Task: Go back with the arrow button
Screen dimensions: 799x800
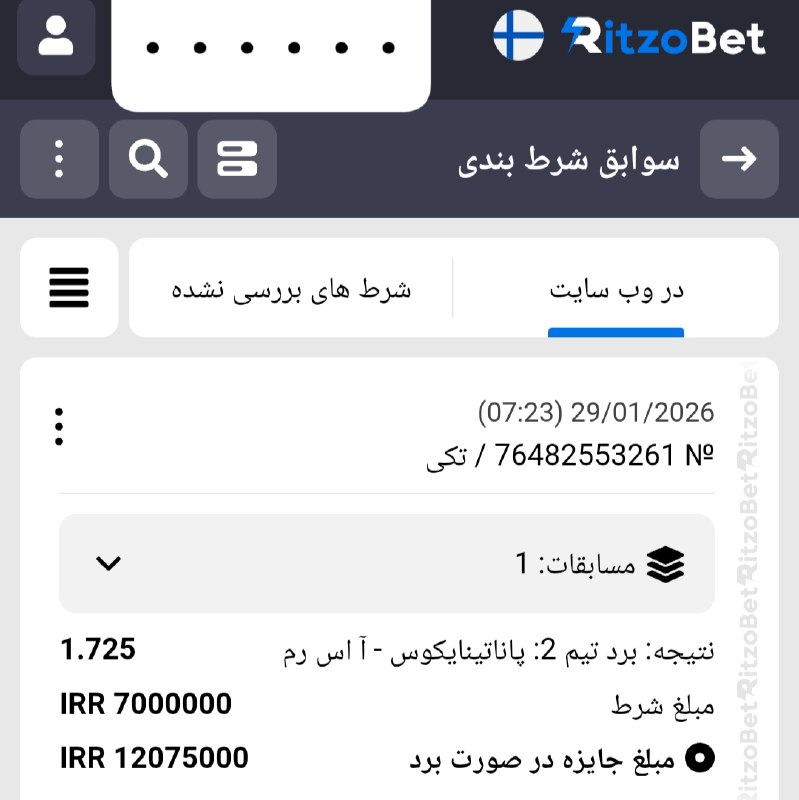Action: pos(739,159)
